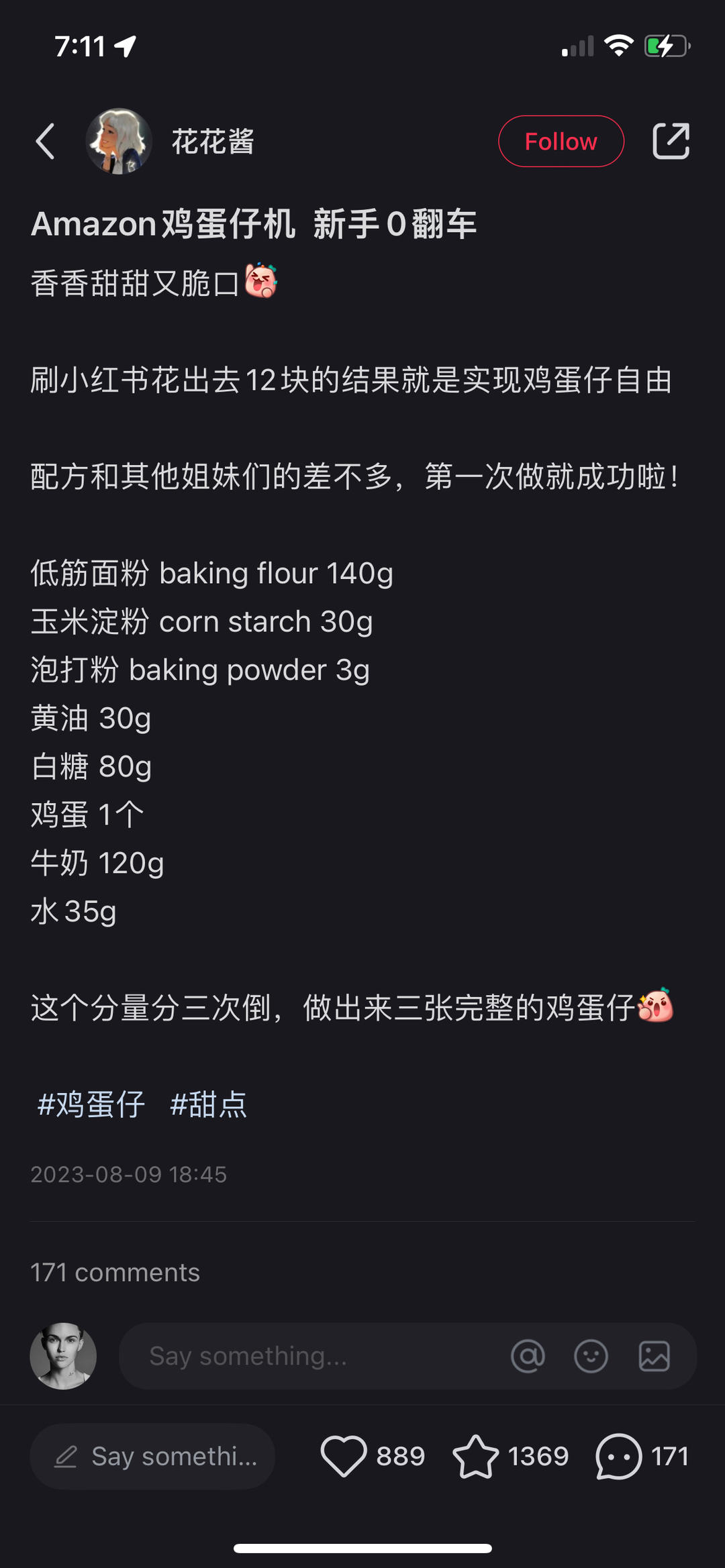Tap the bottom bar's Say something field
Screen dimensions: 725x1568
click(153, 1457)
